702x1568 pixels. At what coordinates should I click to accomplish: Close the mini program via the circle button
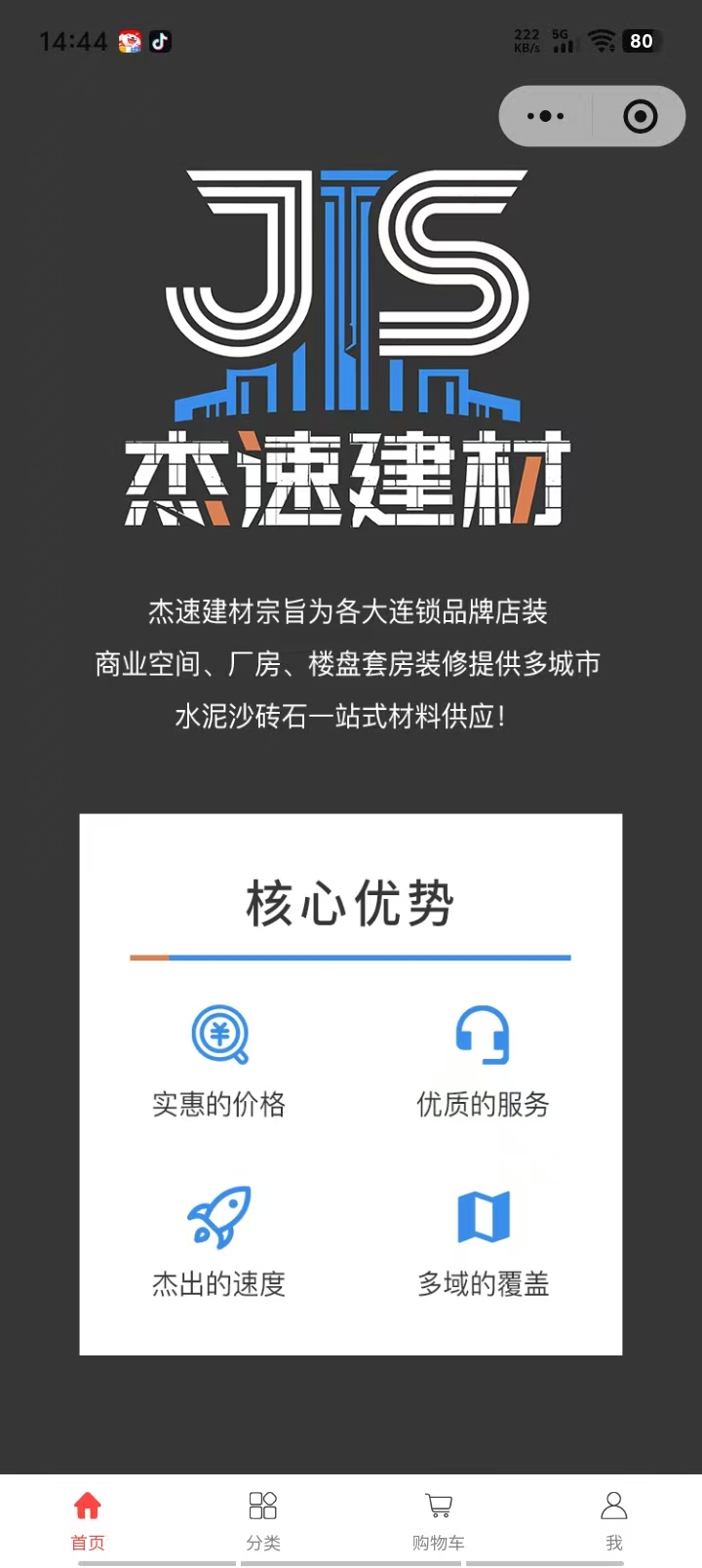tap(640, 116)
